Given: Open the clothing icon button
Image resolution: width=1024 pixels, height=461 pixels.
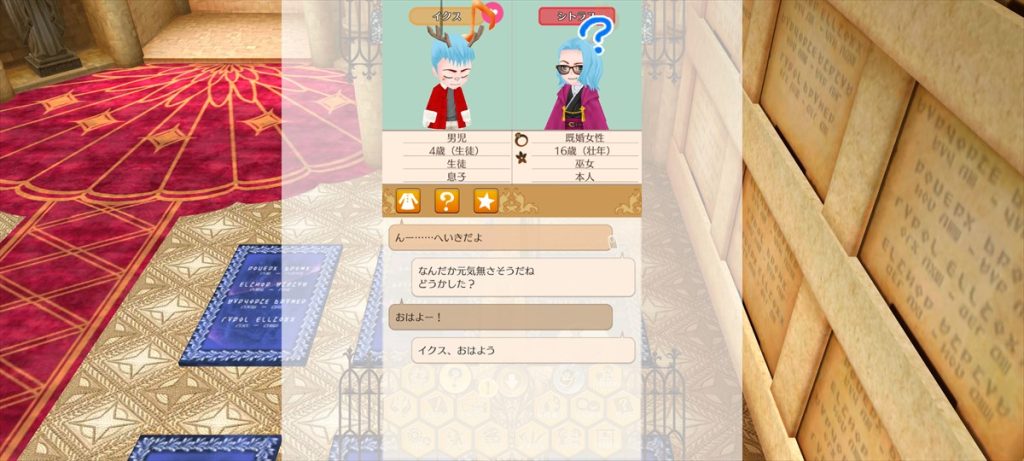Looking at the screenshot, I should coord(406,201).
